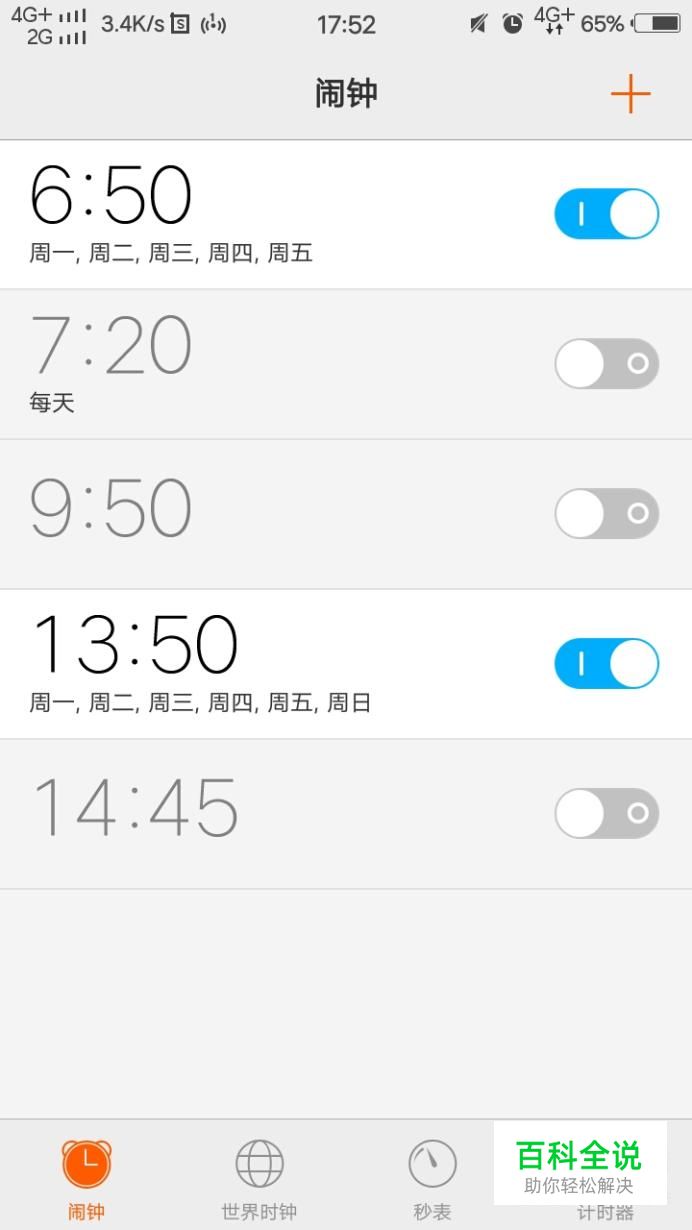692x1230 pixels.
Task: Add a new alarm with plus icon
Action: [x=630, y=94]
